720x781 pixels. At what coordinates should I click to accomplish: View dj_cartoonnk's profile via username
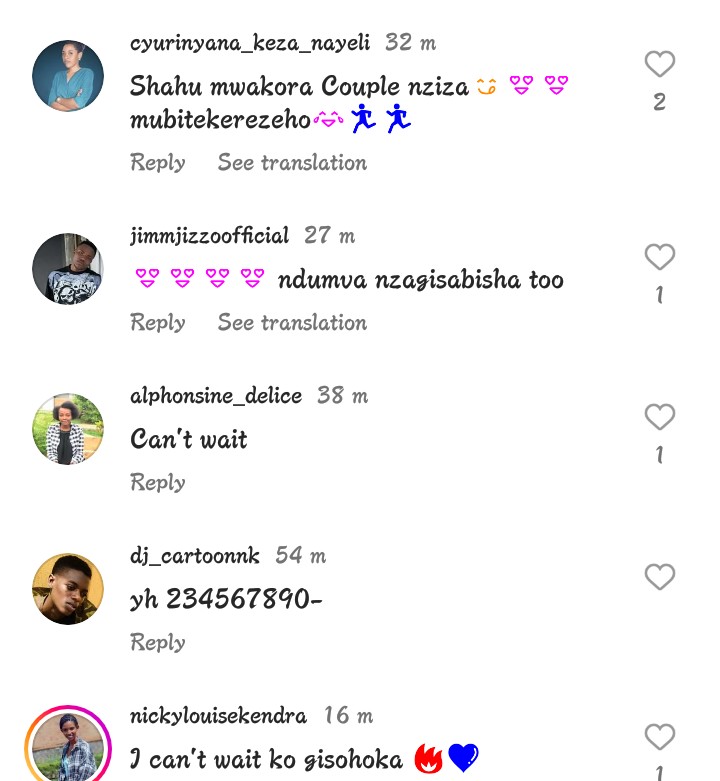coord(195,556)
